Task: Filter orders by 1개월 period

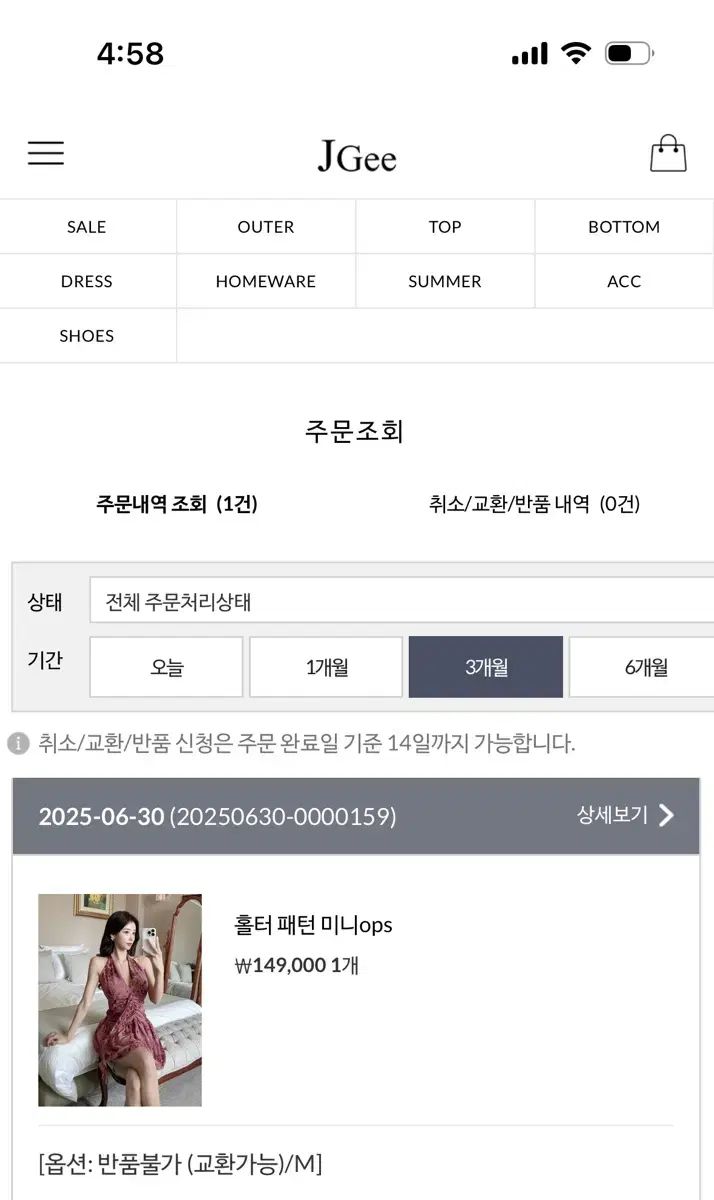Action: click(326, 667)
